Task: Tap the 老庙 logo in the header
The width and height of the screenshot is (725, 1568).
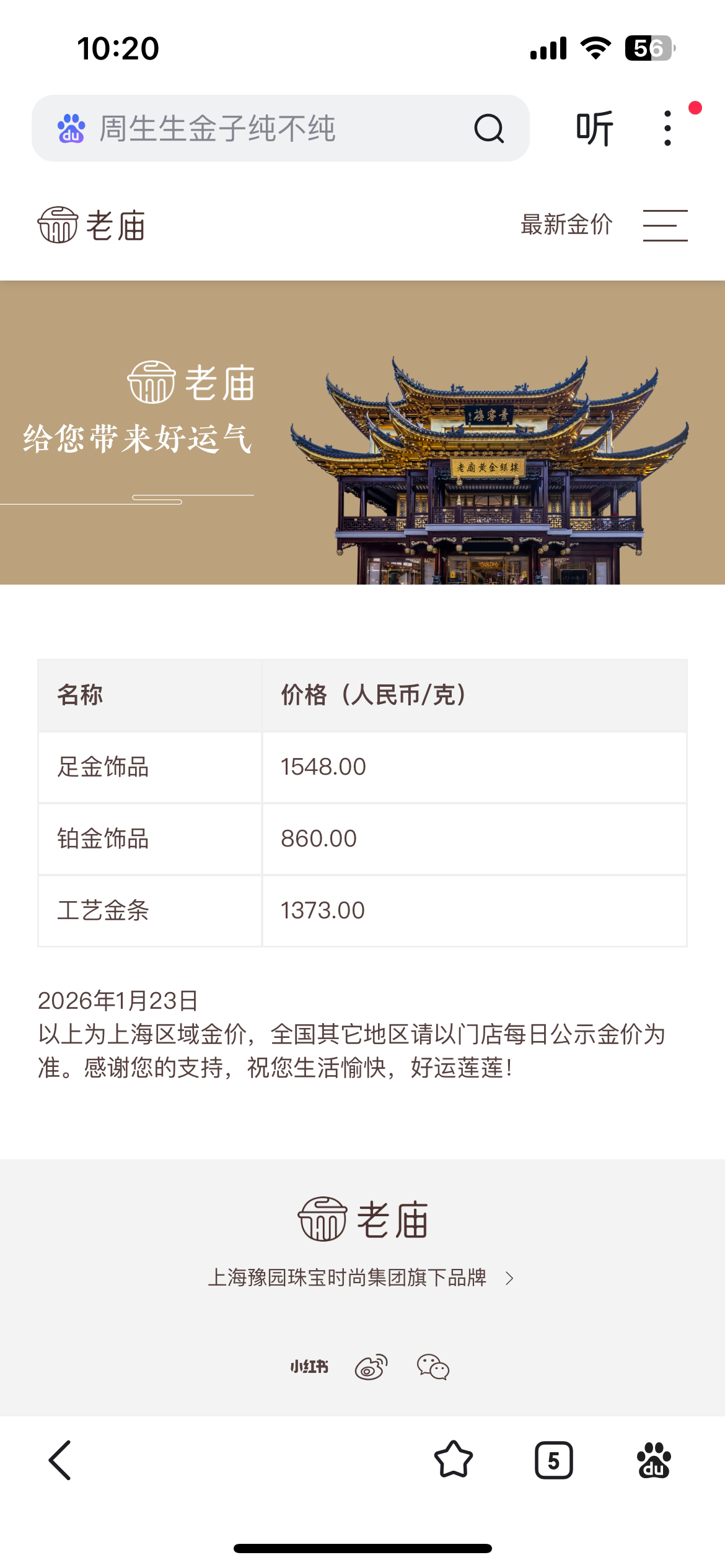Action: coord(92,225)
